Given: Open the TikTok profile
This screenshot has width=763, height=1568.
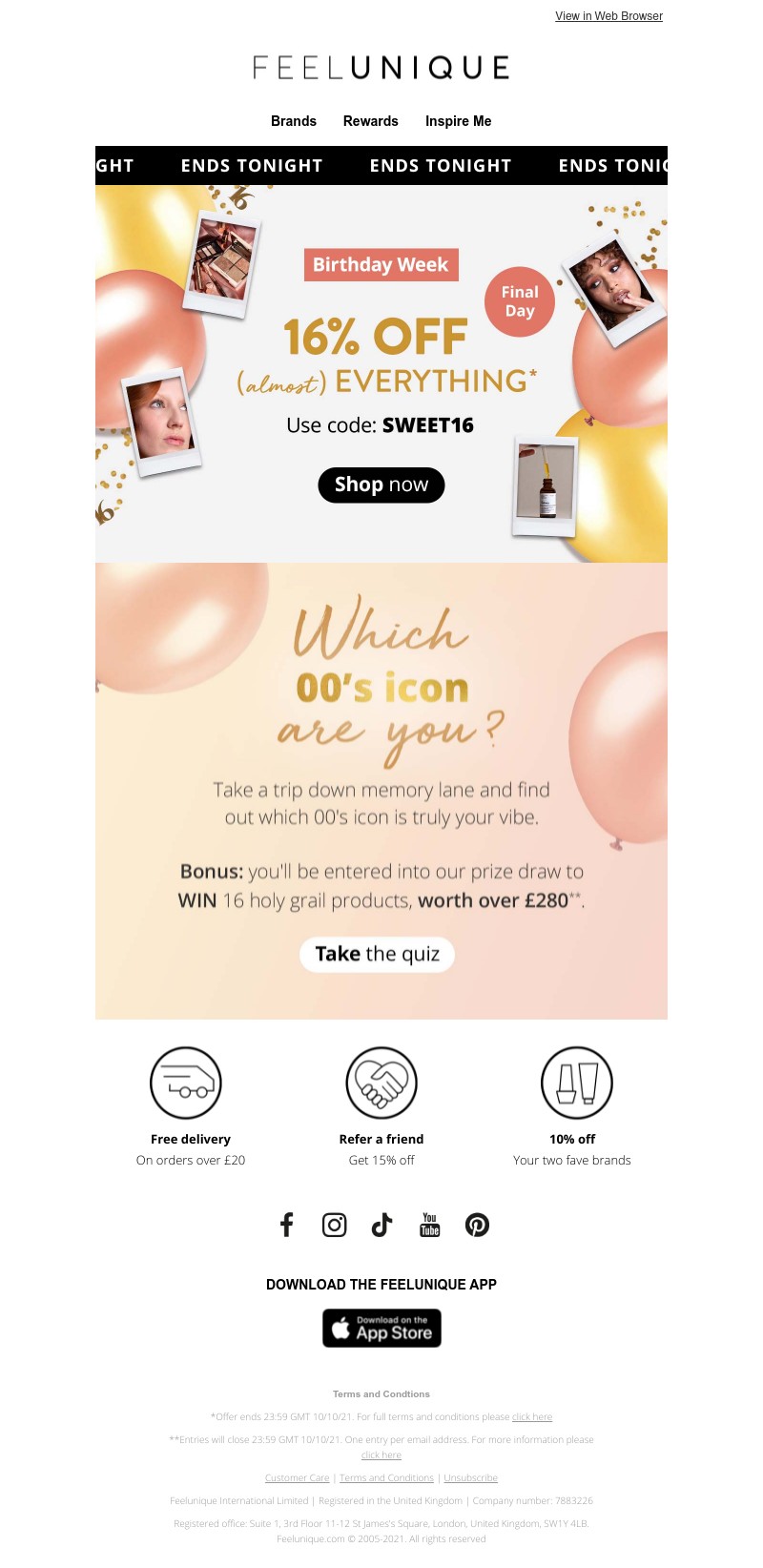Looking at the screenshot, I should [x=381, y=1225].
